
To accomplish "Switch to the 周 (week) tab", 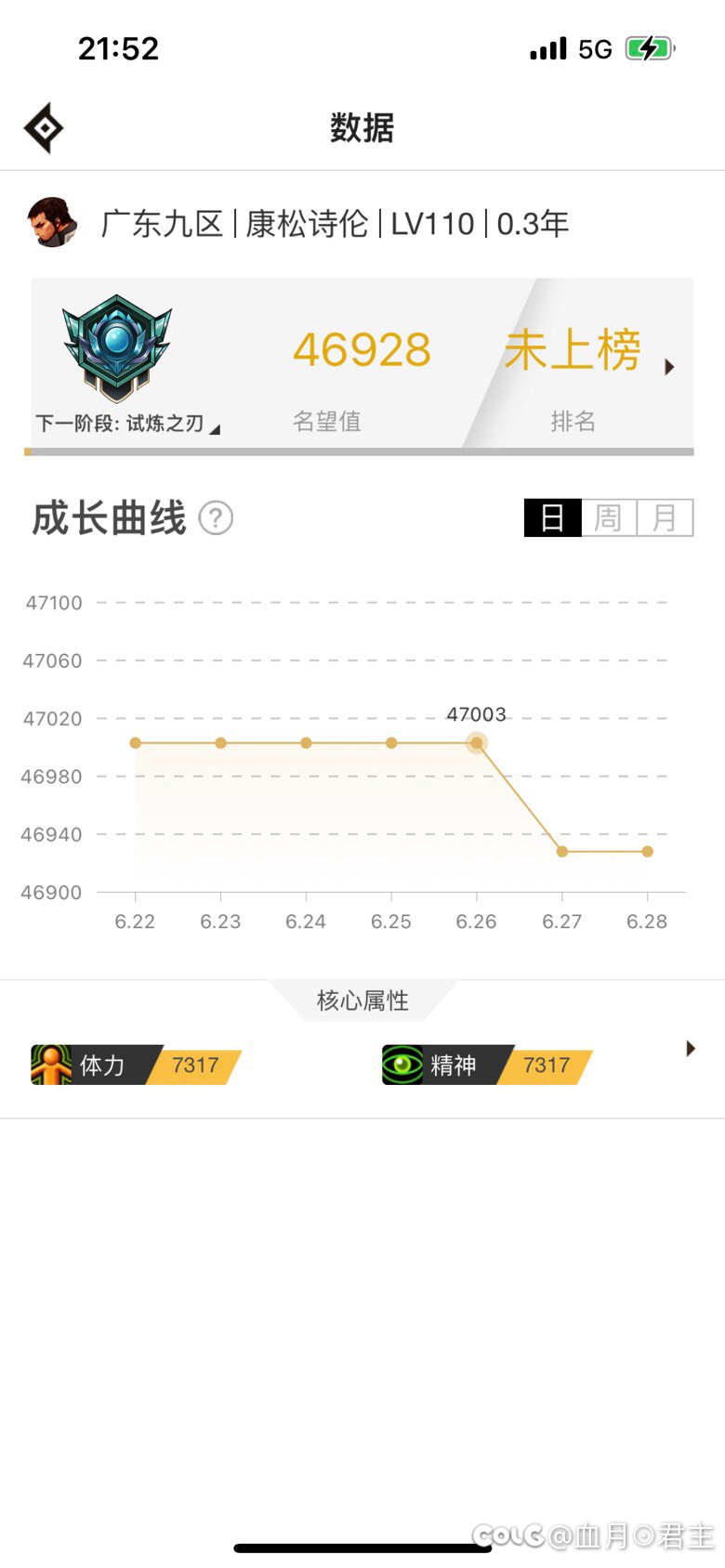I will (x=607, y=517).
